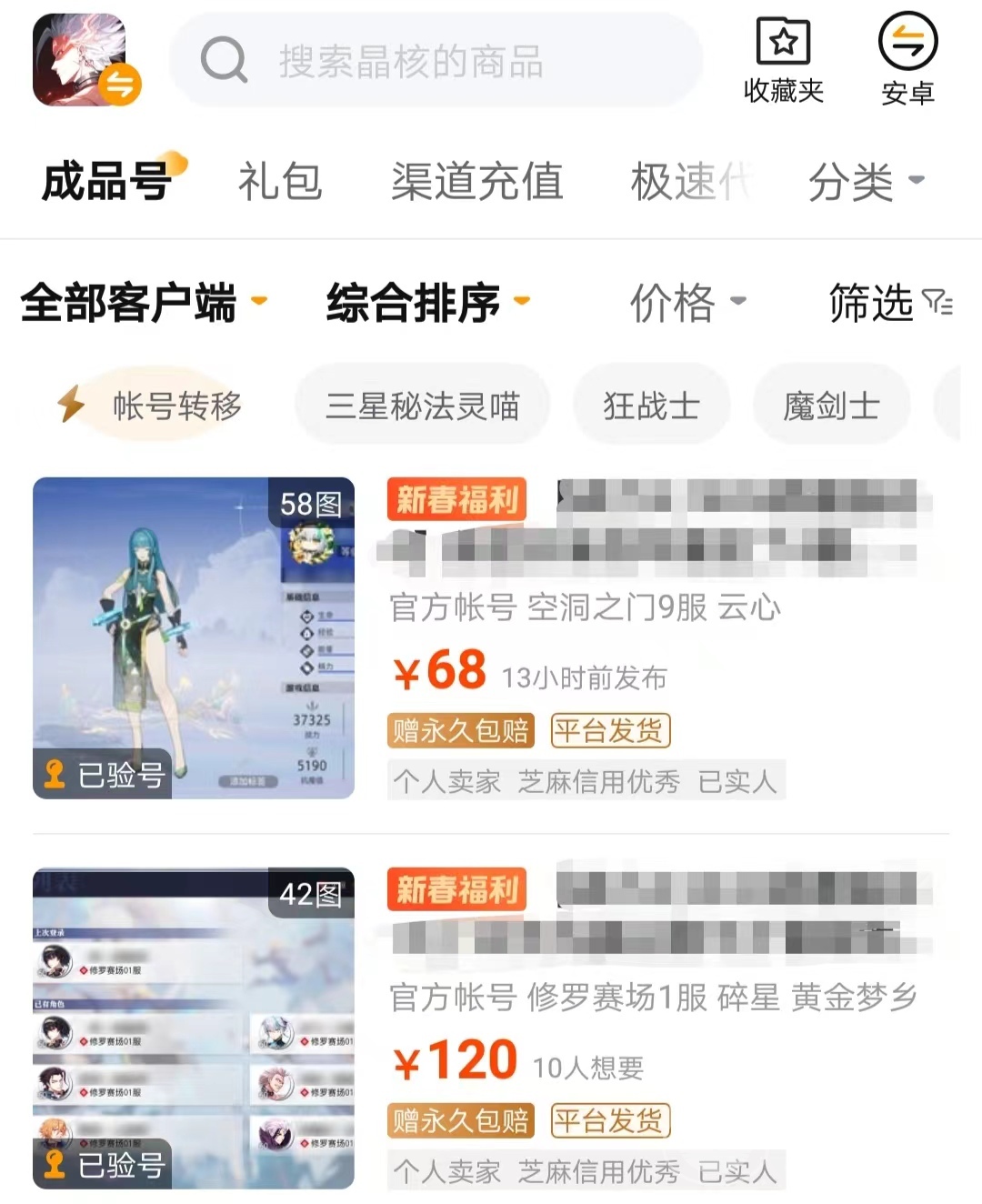The image size is (982, 1204).
Task: Expand the 全部客户端 dropdown
Action: pos(143,303)
